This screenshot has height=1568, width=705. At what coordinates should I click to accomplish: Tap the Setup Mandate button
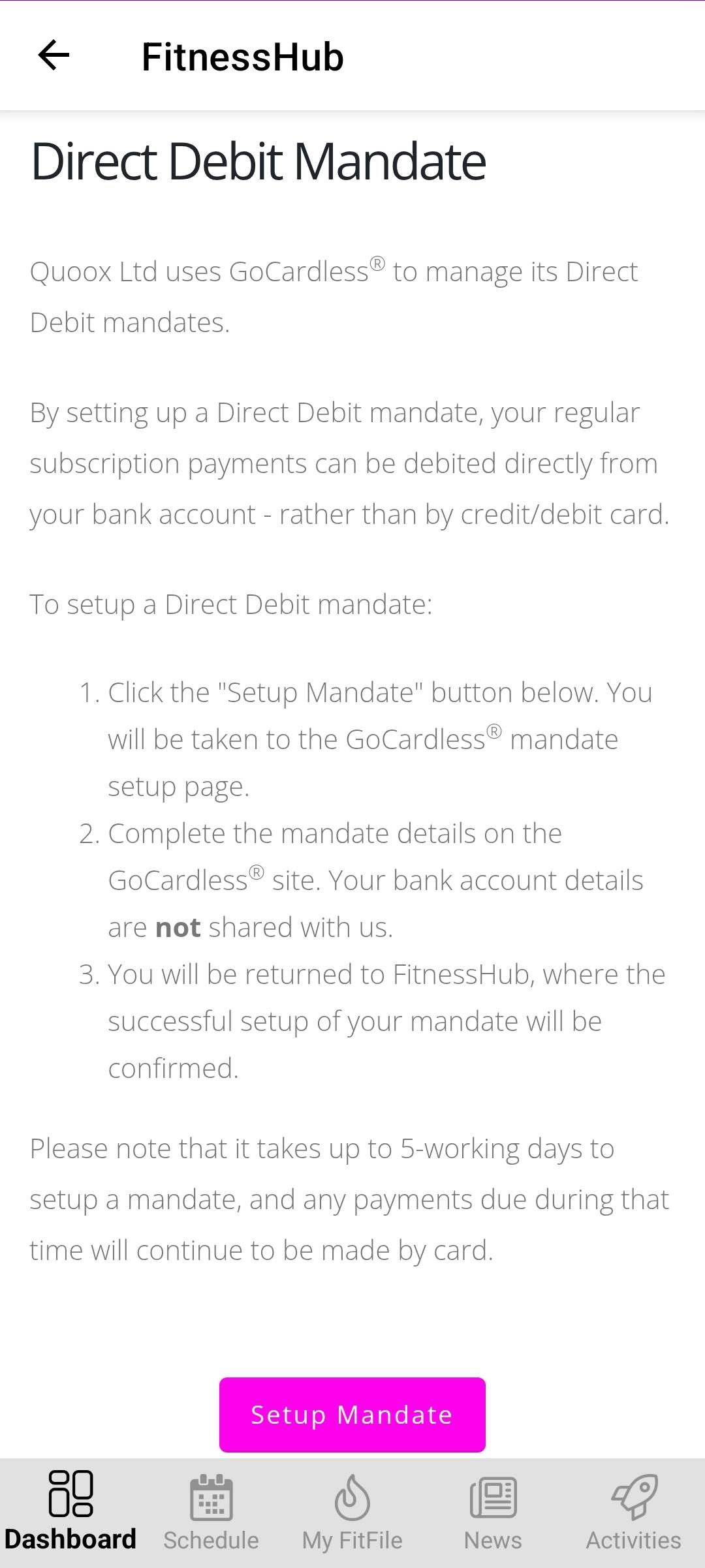(x=352, y=1415)
